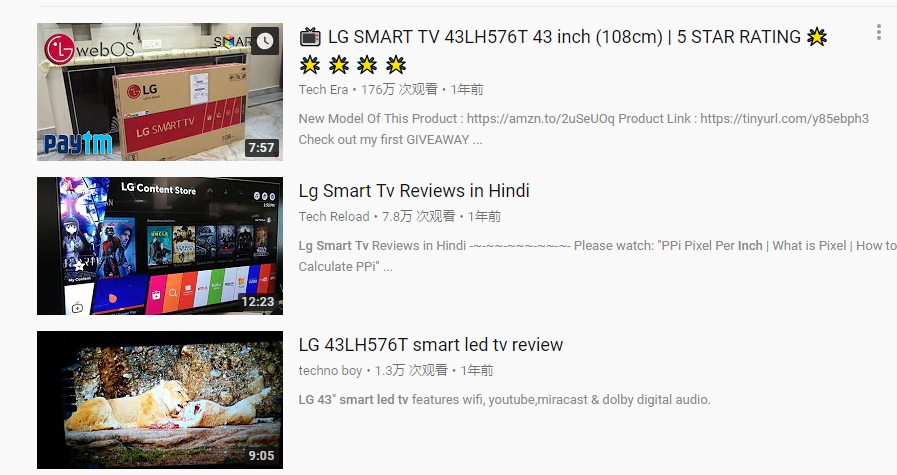Screen dimensions: 897x475
Task: Open "LG 43LH576T smart led tv review" title
Action: point(431,345)
